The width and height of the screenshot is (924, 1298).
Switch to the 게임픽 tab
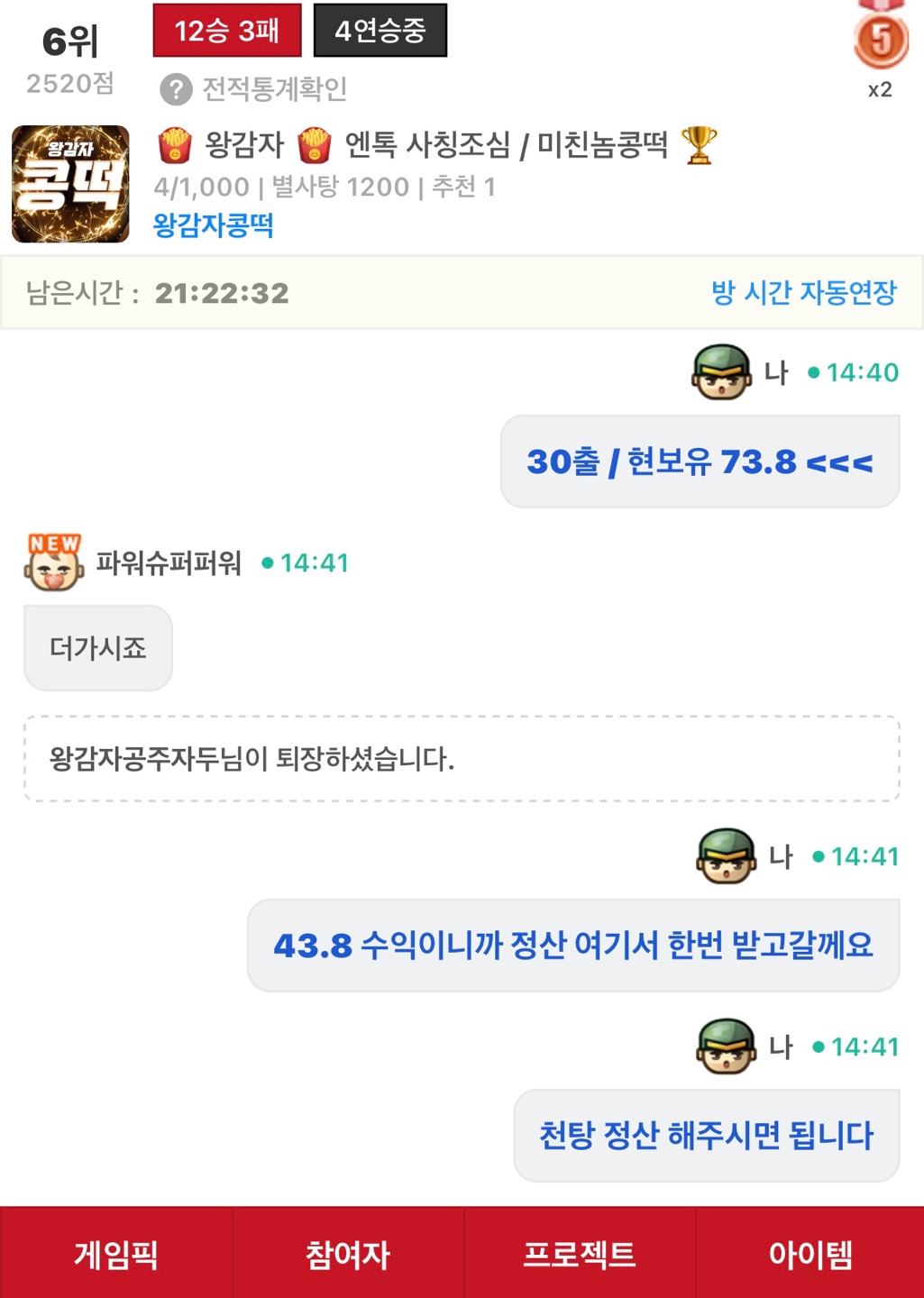tap(115, 1254)
